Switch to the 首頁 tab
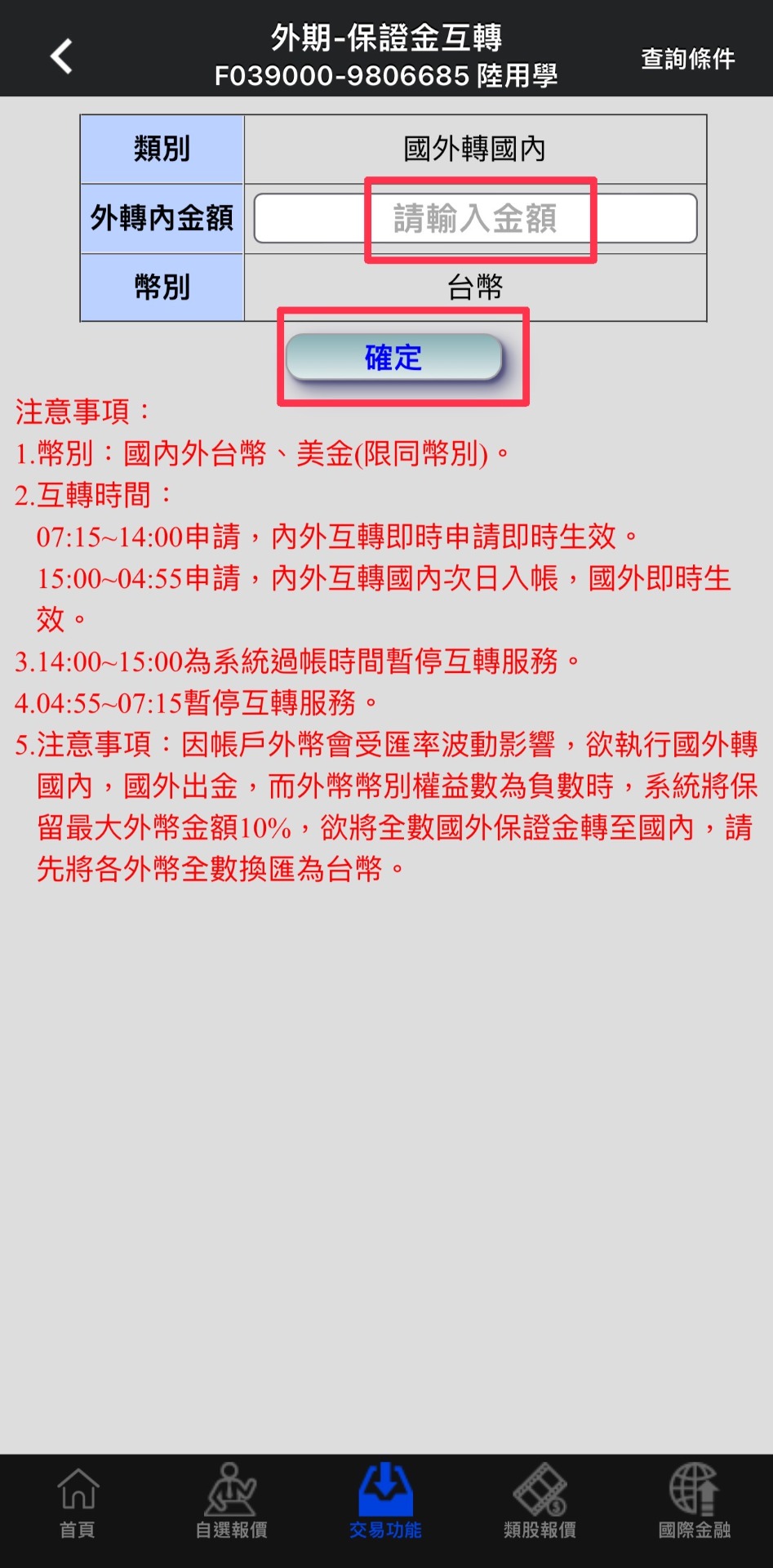 (78, 1502)
